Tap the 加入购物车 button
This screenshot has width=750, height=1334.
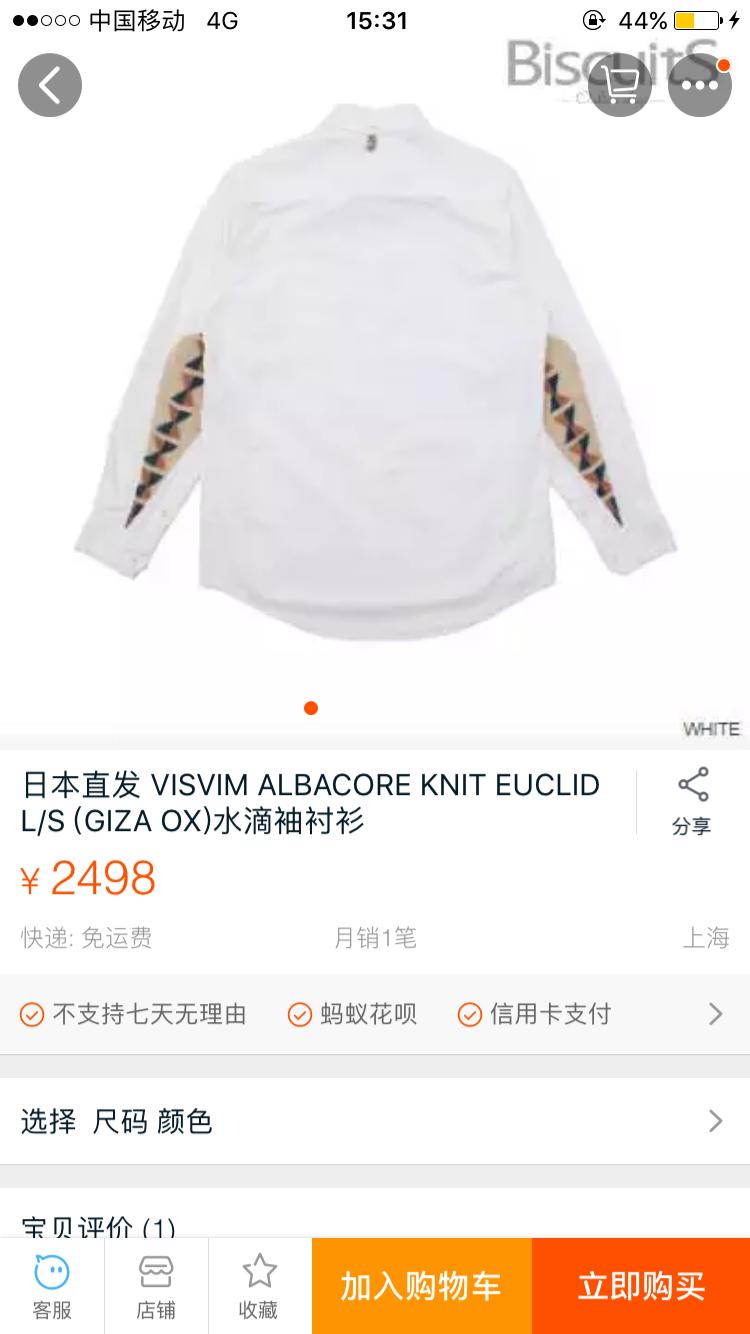pos(420,1286)
